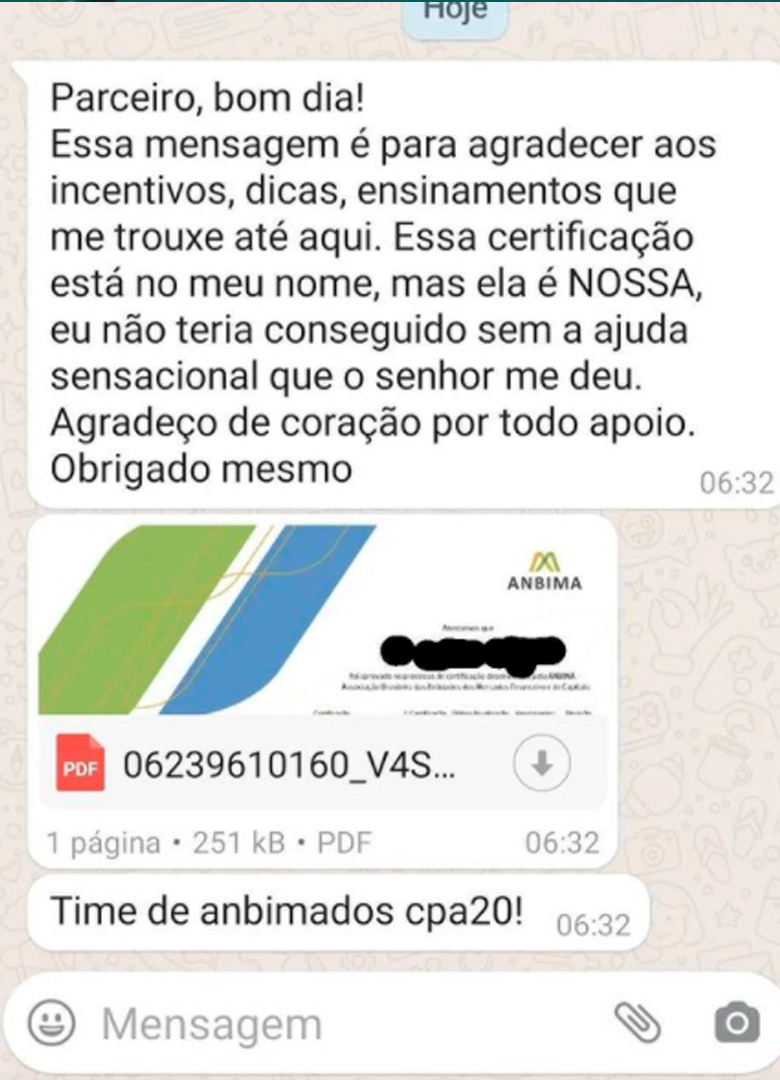Download the 06239610160_V4S PDF file
The height and width of the screenshot is (1080, 780).
(541, 764)
